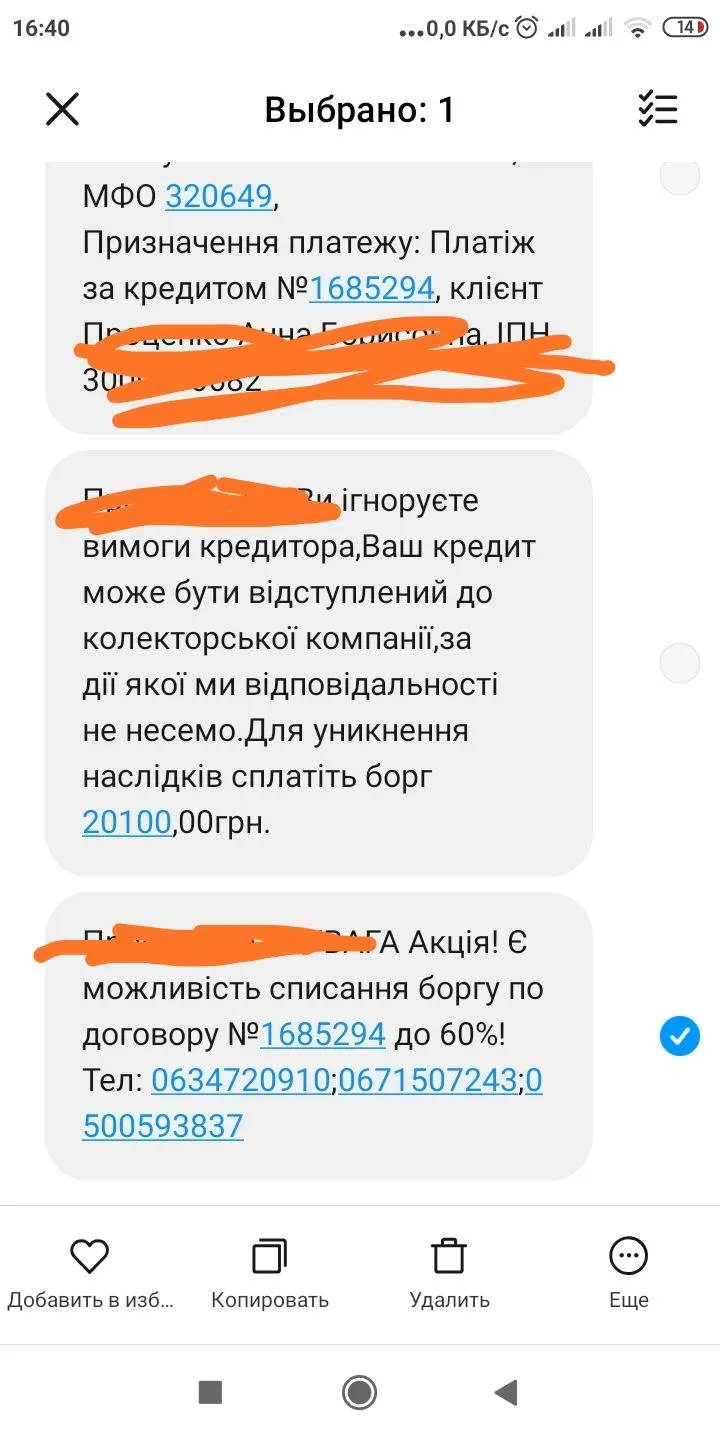Close the message selection mode
Screen dimensions: 720x1440
[x=62, y=109]
